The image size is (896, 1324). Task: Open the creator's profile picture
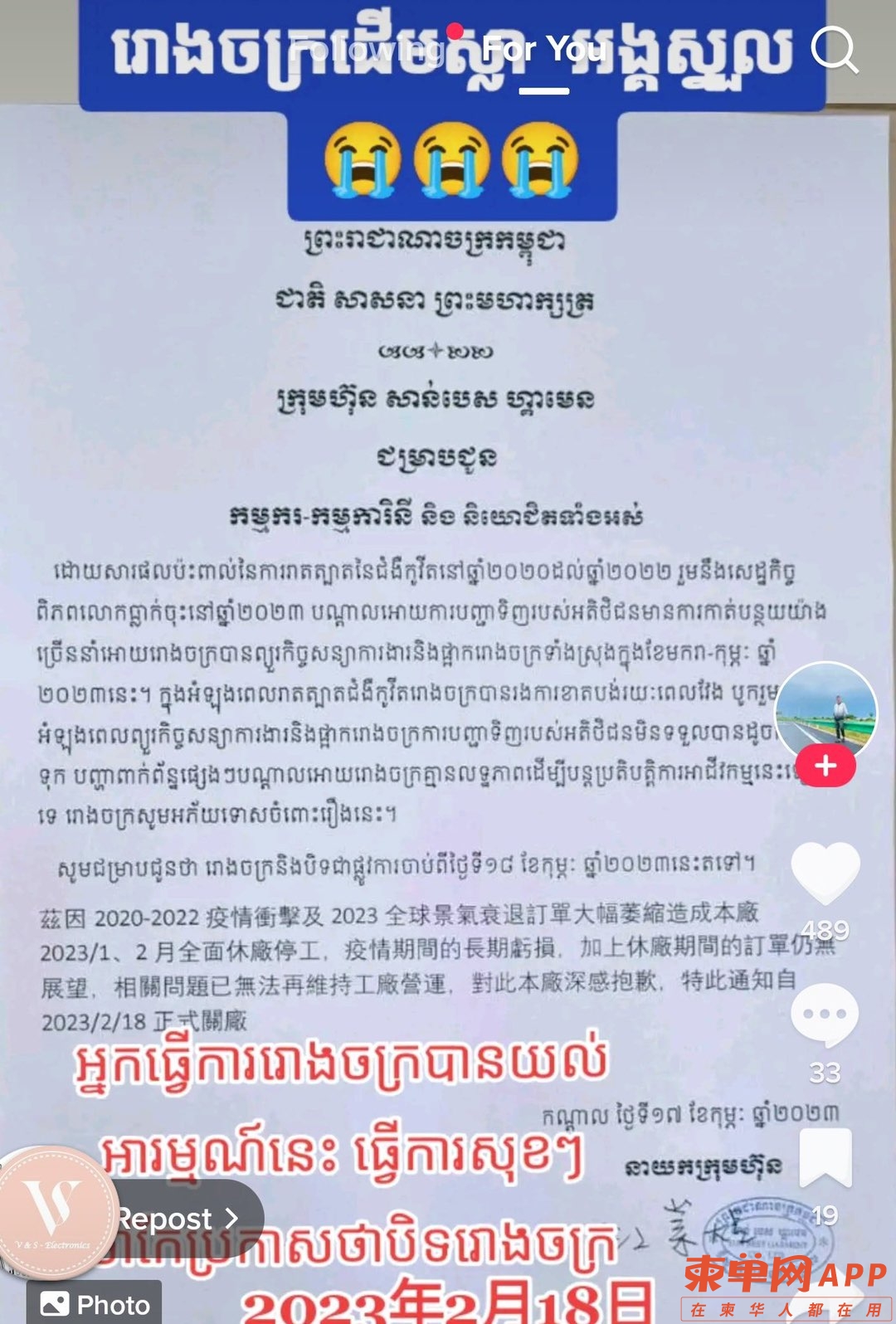pyautogui.click(x=825, y=710)
